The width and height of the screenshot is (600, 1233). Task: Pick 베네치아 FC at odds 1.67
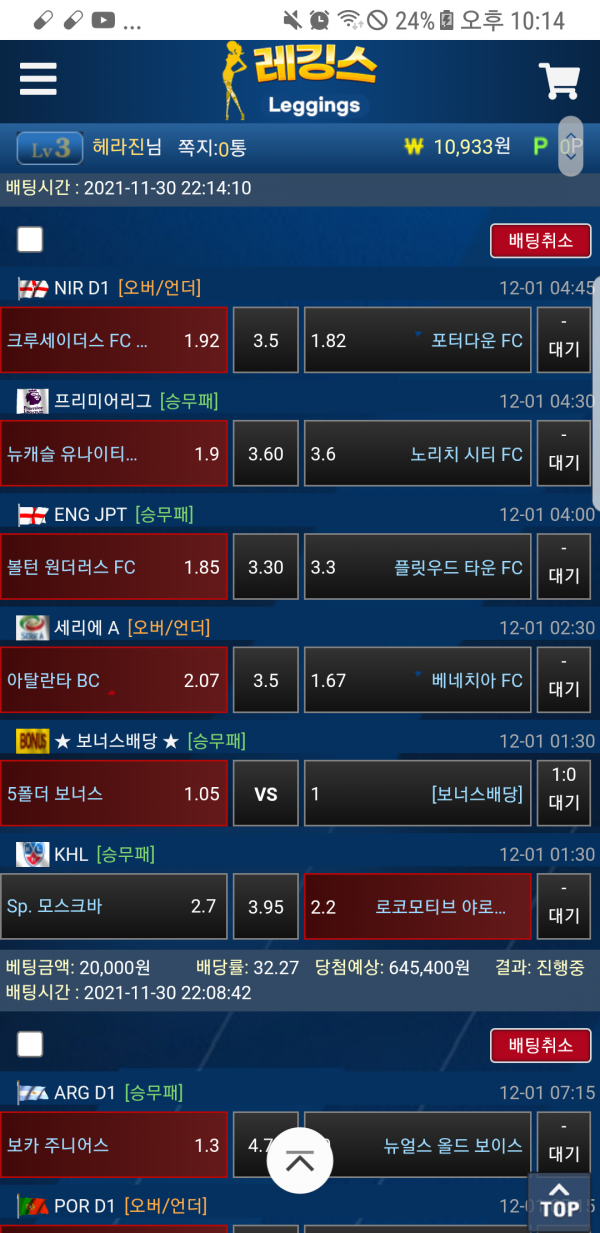417,680
